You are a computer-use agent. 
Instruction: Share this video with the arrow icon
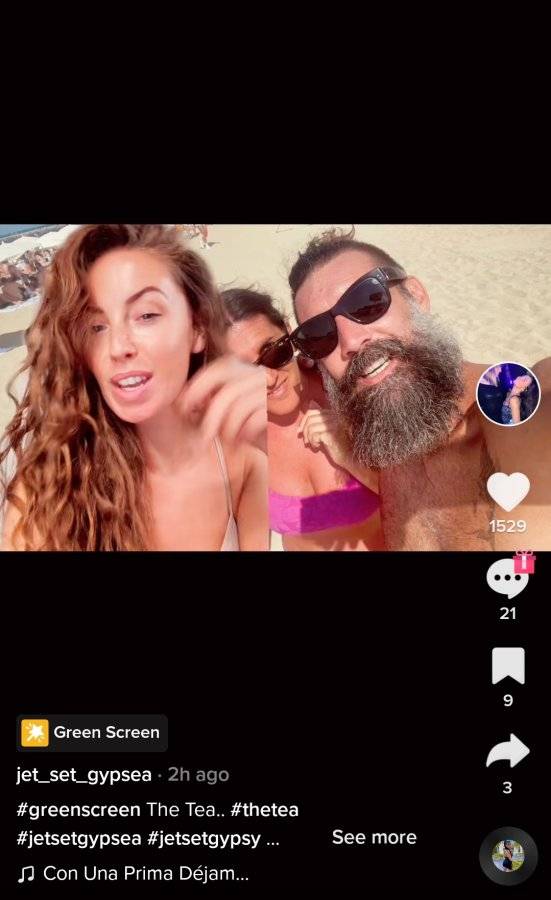pos(507,751)
